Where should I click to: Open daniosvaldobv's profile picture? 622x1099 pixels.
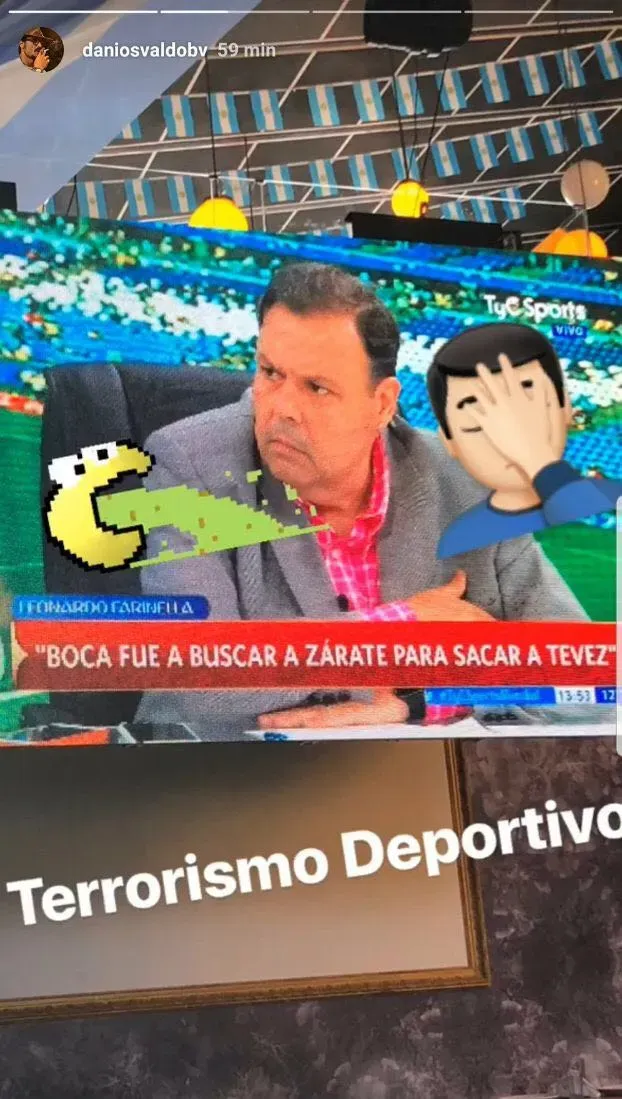tap(41, 49)
